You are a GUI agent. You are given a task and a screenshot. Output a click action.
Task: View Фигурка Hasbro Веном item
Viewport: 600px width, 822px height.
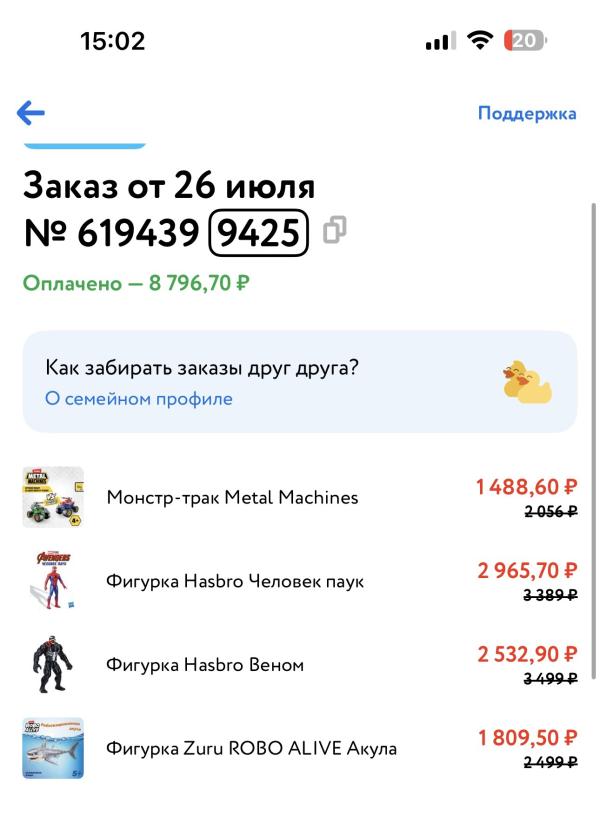[205, 665]
